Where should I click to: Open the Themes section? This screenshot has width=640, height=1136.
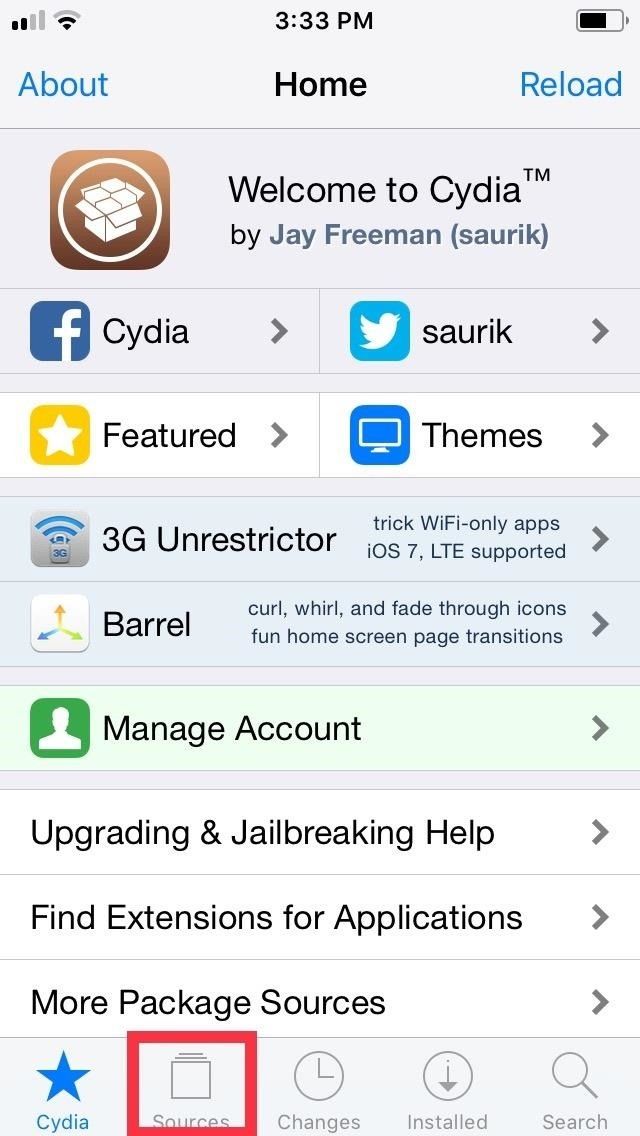[480, 435]
